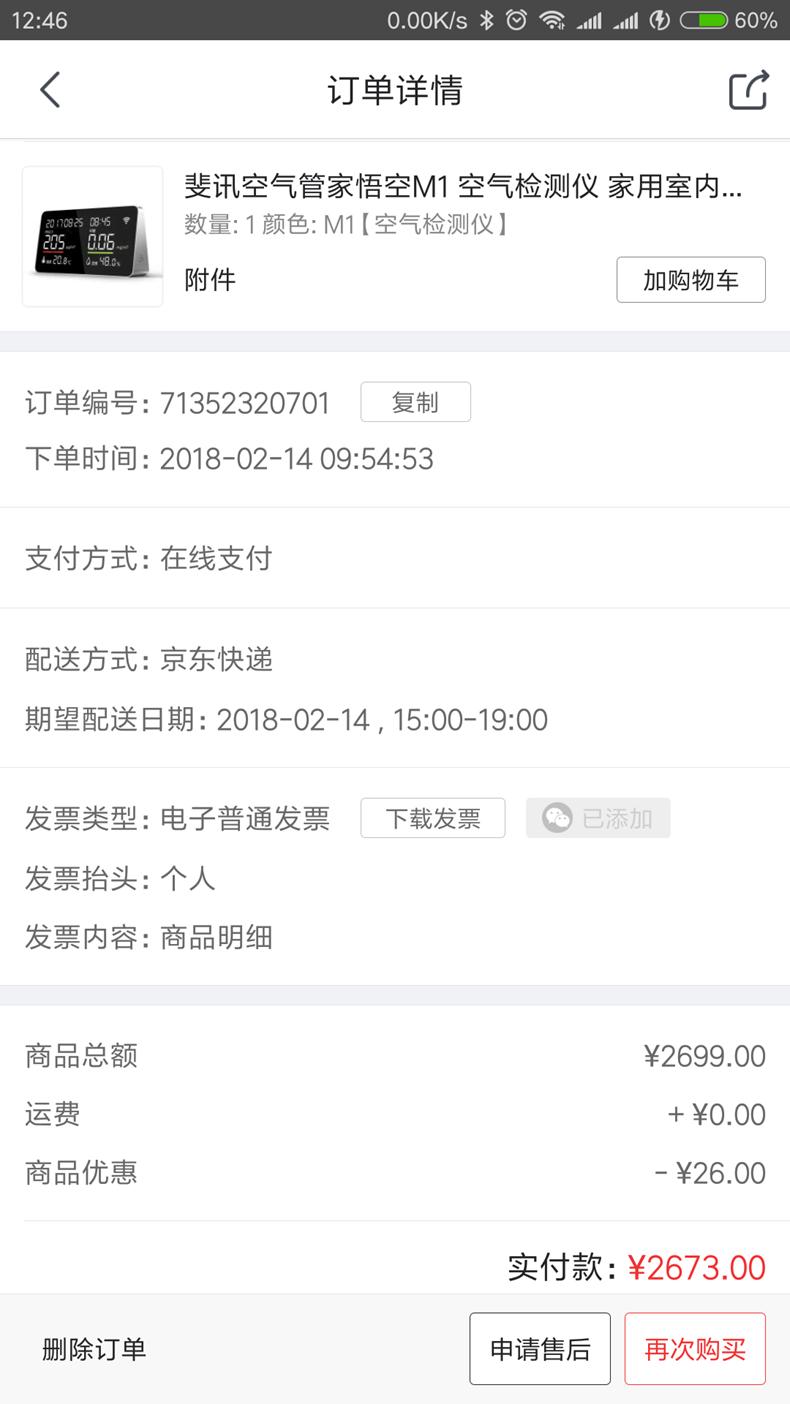Tap the order time 2018-02-14 09:54:53
790x1404 pixels.
pos(298,458)
